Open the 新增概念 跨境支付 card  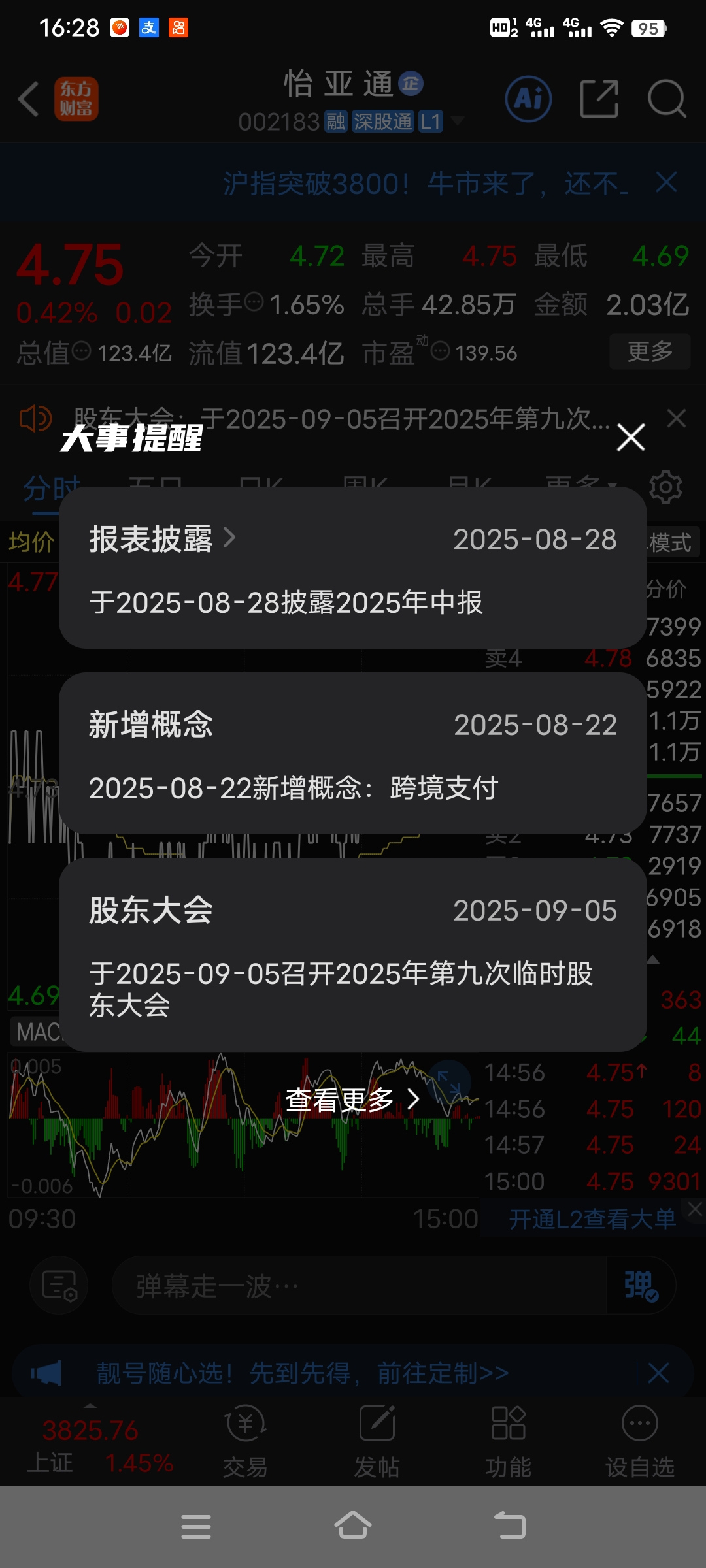click(353, 753)
